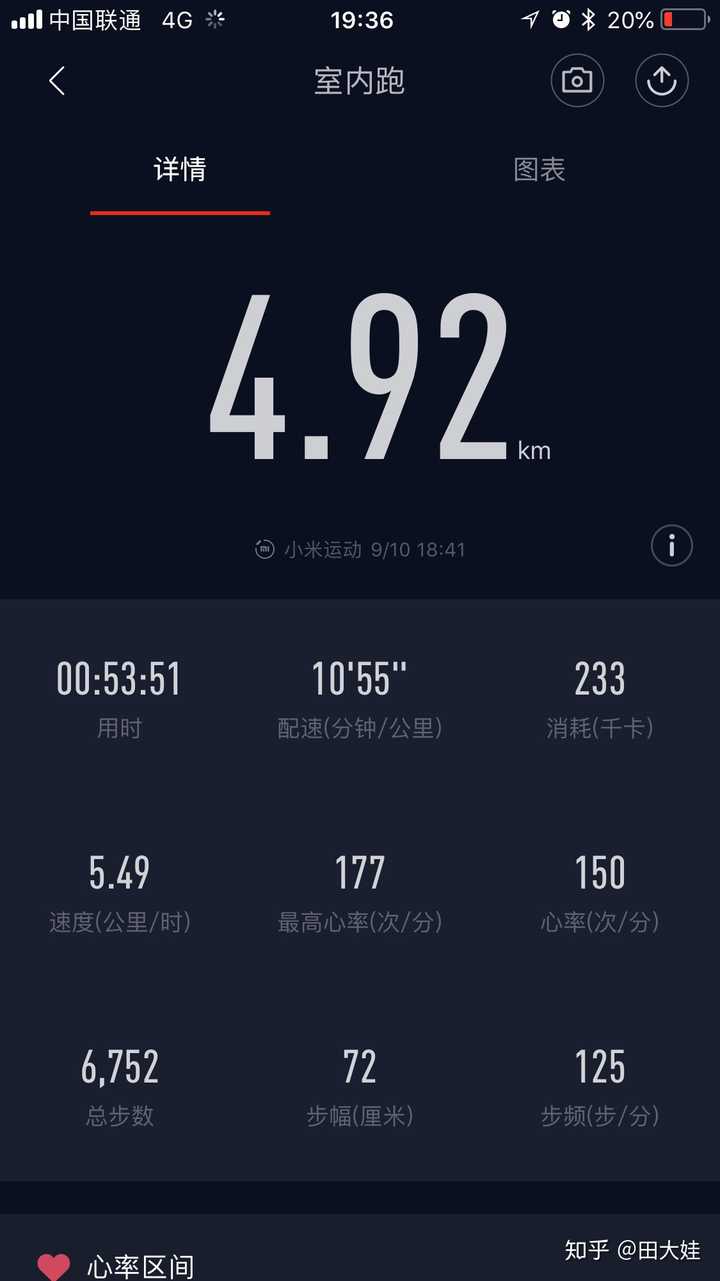Switch to the 图表 charts tab
The image size is (720, 1281).
point(540,169)
